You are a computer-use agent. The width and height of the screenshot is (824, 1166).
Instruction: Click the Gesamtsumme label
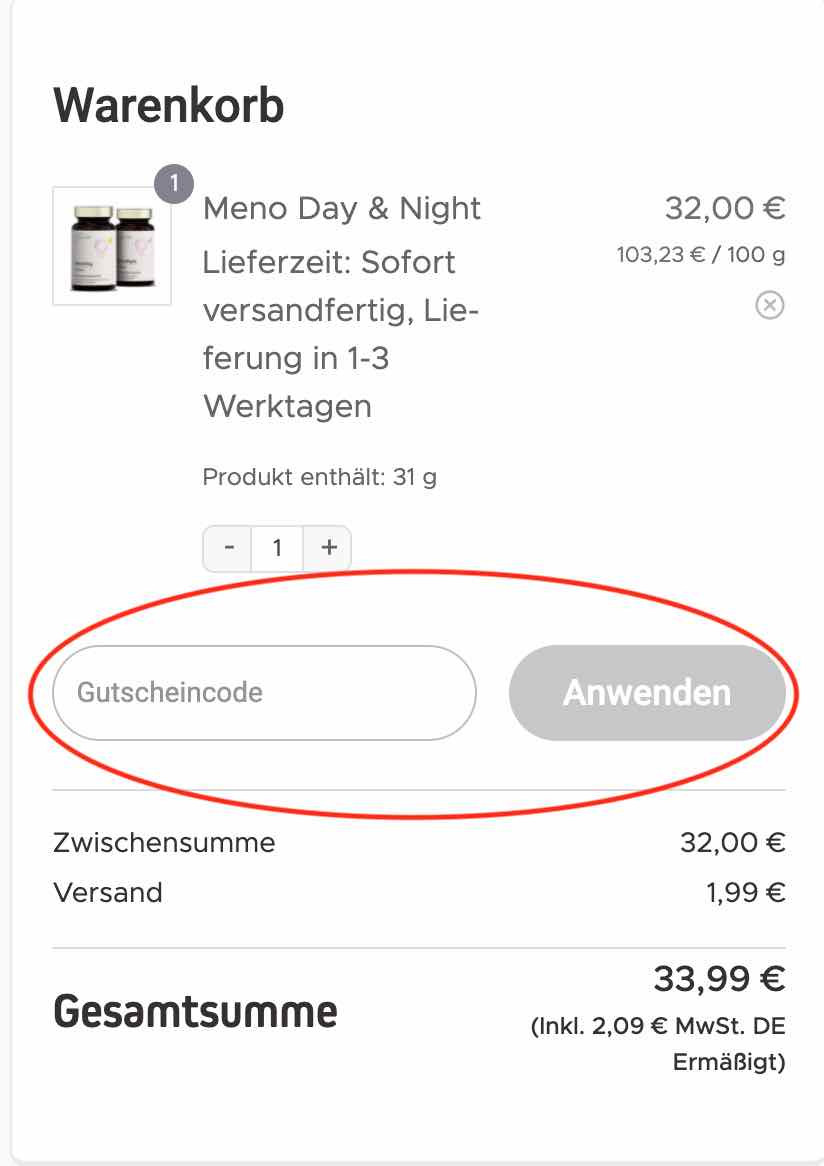tap(197, 1012)
